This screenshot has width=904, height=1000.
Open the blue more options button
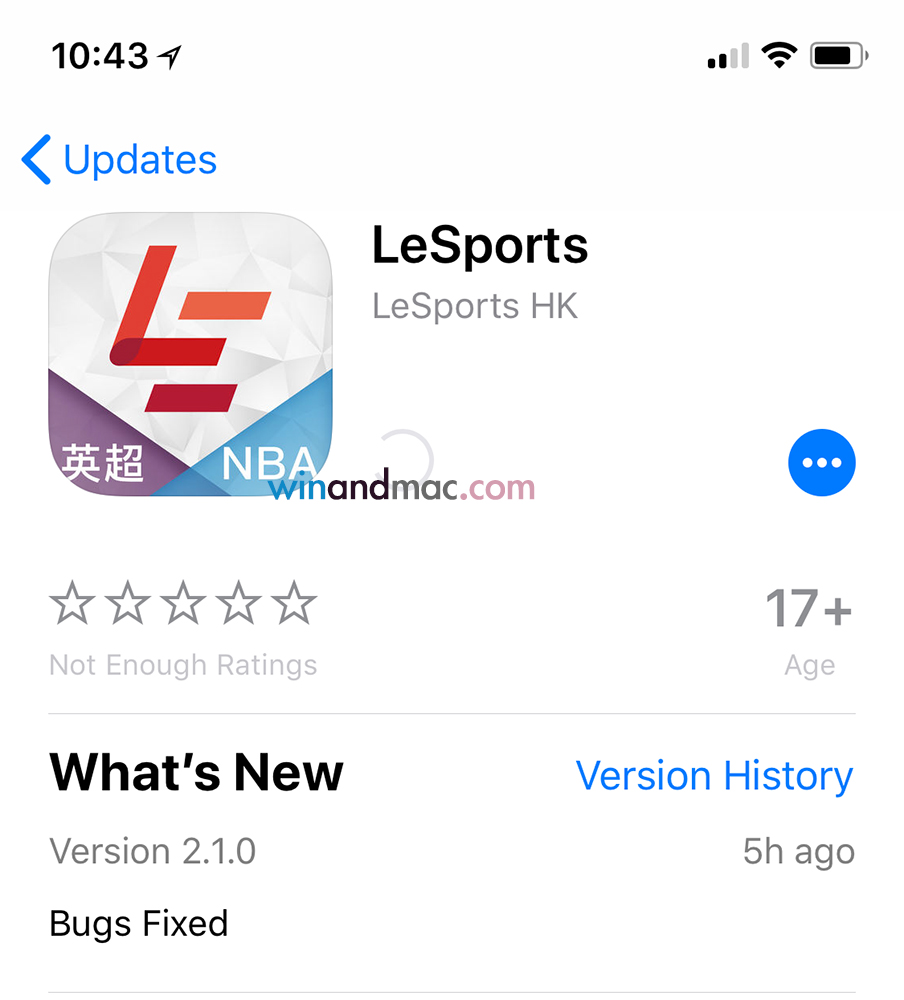click(821, 463)
